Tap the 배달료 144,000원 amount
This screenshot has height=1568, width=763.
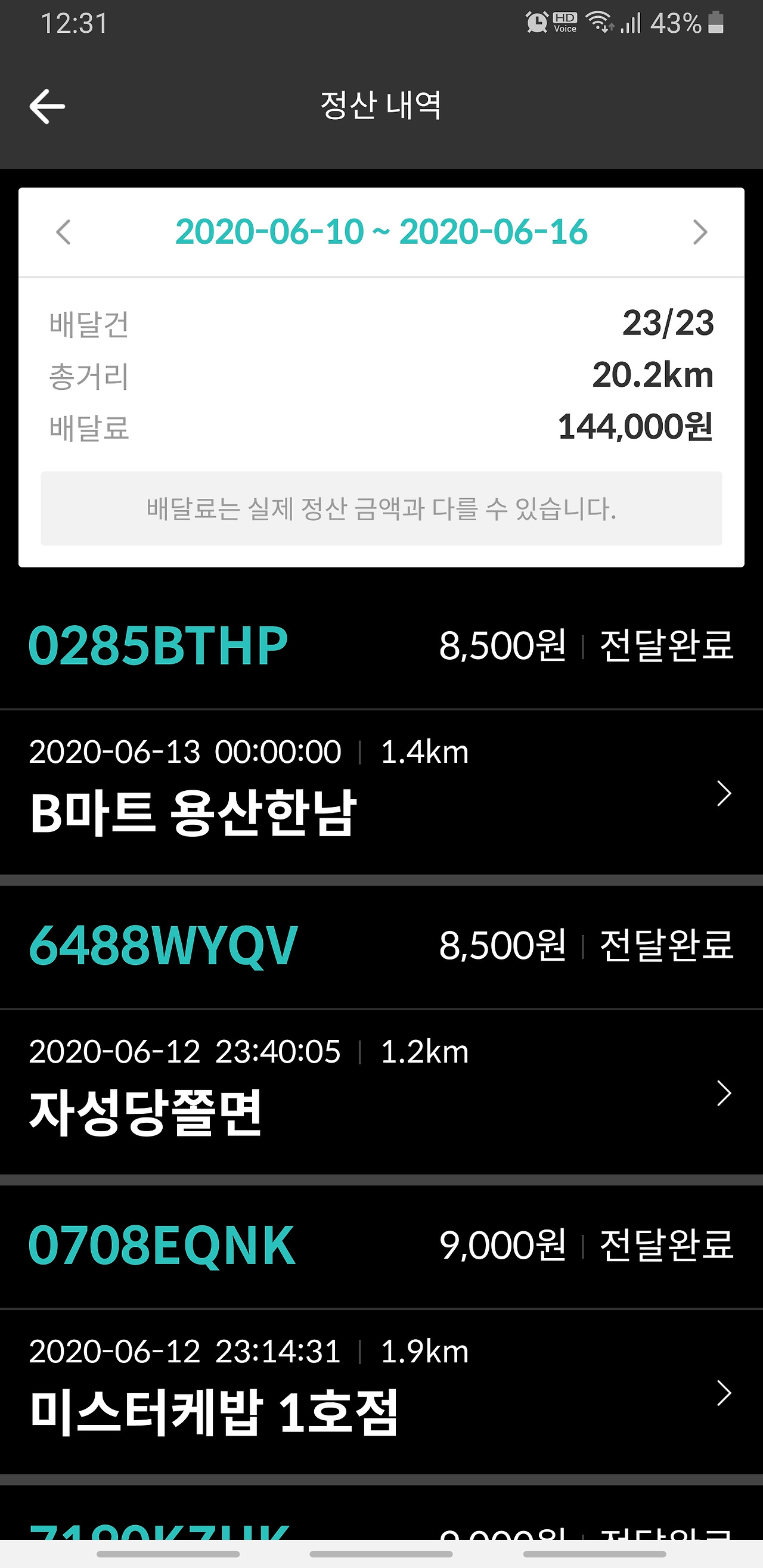click(x=635, y=428)
